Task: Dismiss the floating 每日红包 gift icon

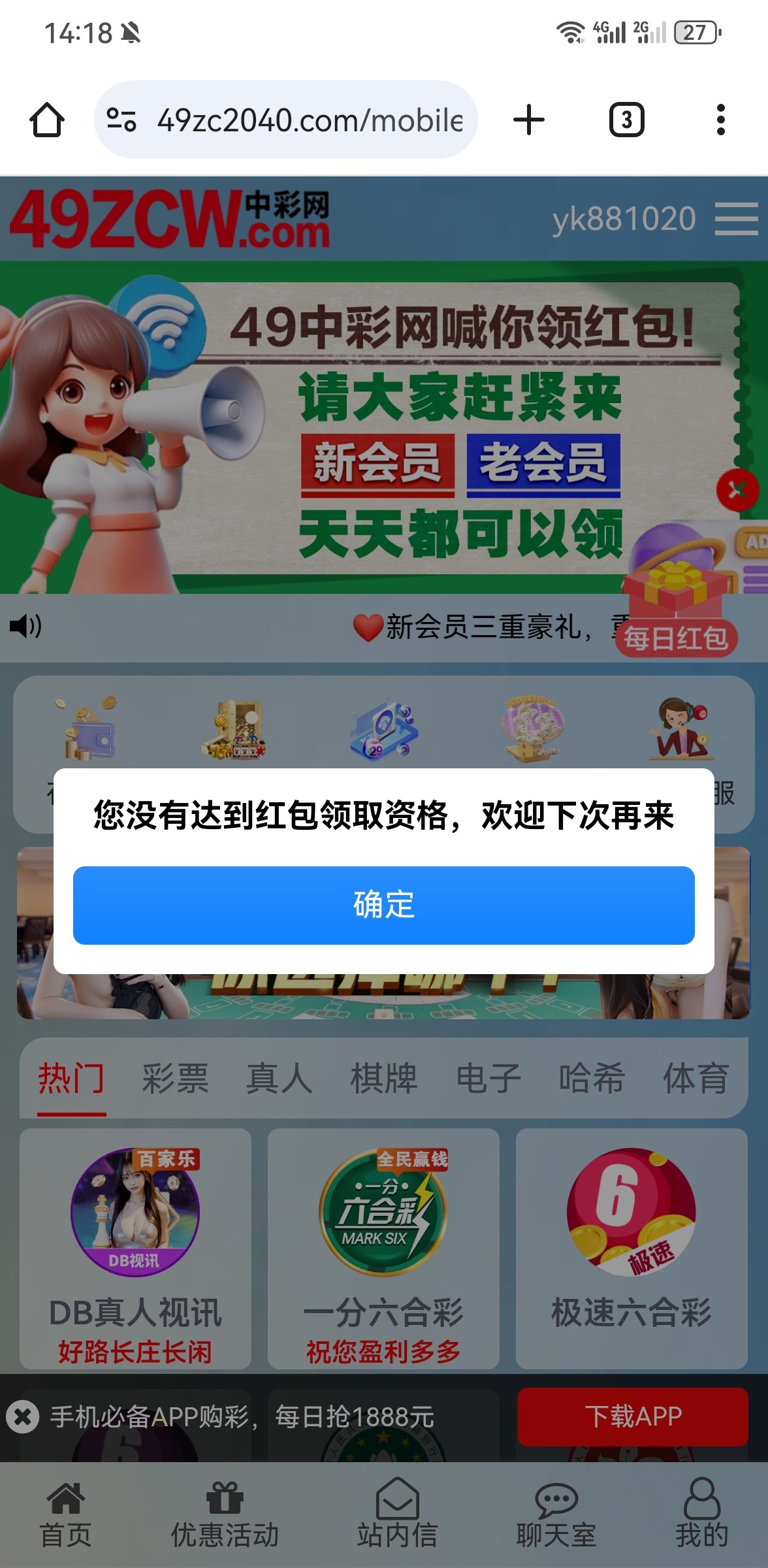Action: [737, 490]
